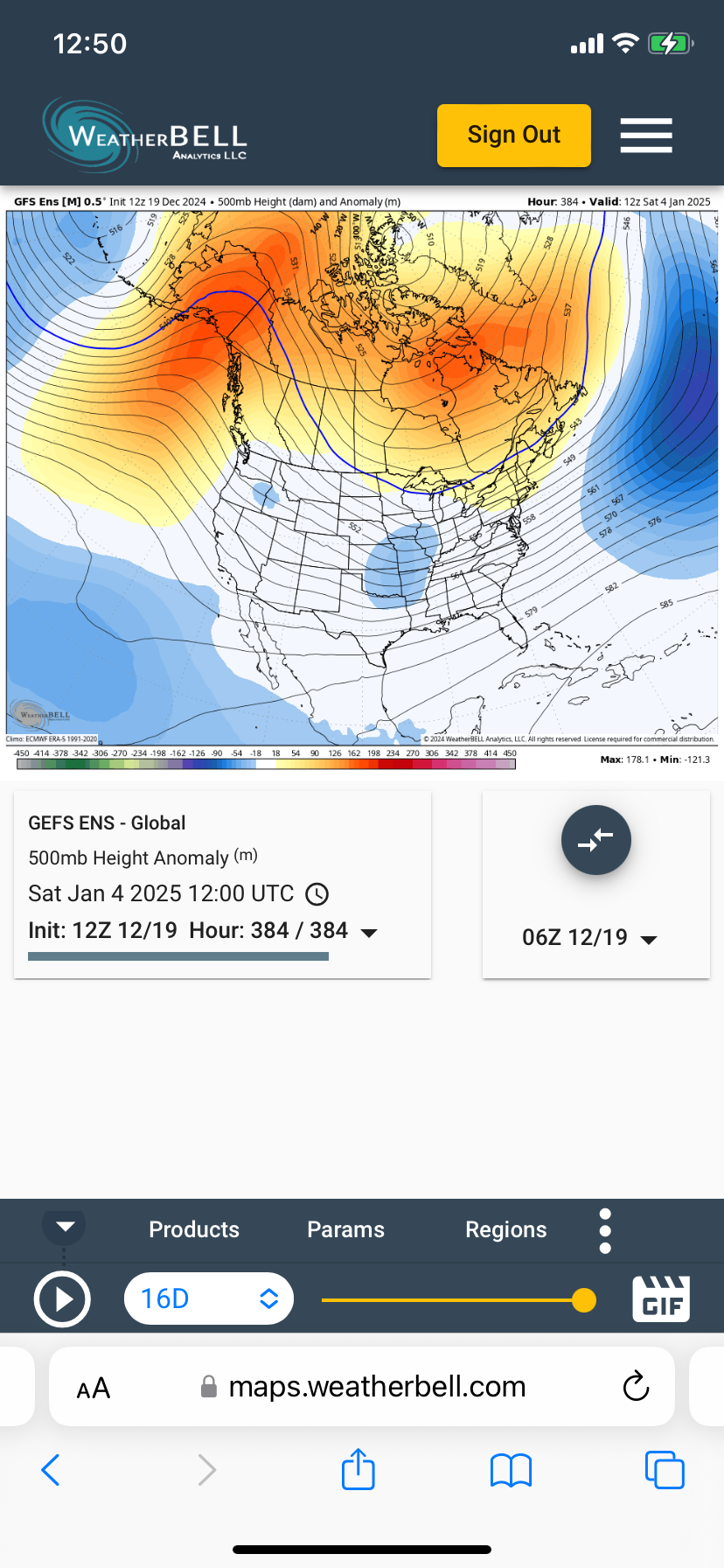
Task: Open the Products menu
Action: pos(194,1229)
